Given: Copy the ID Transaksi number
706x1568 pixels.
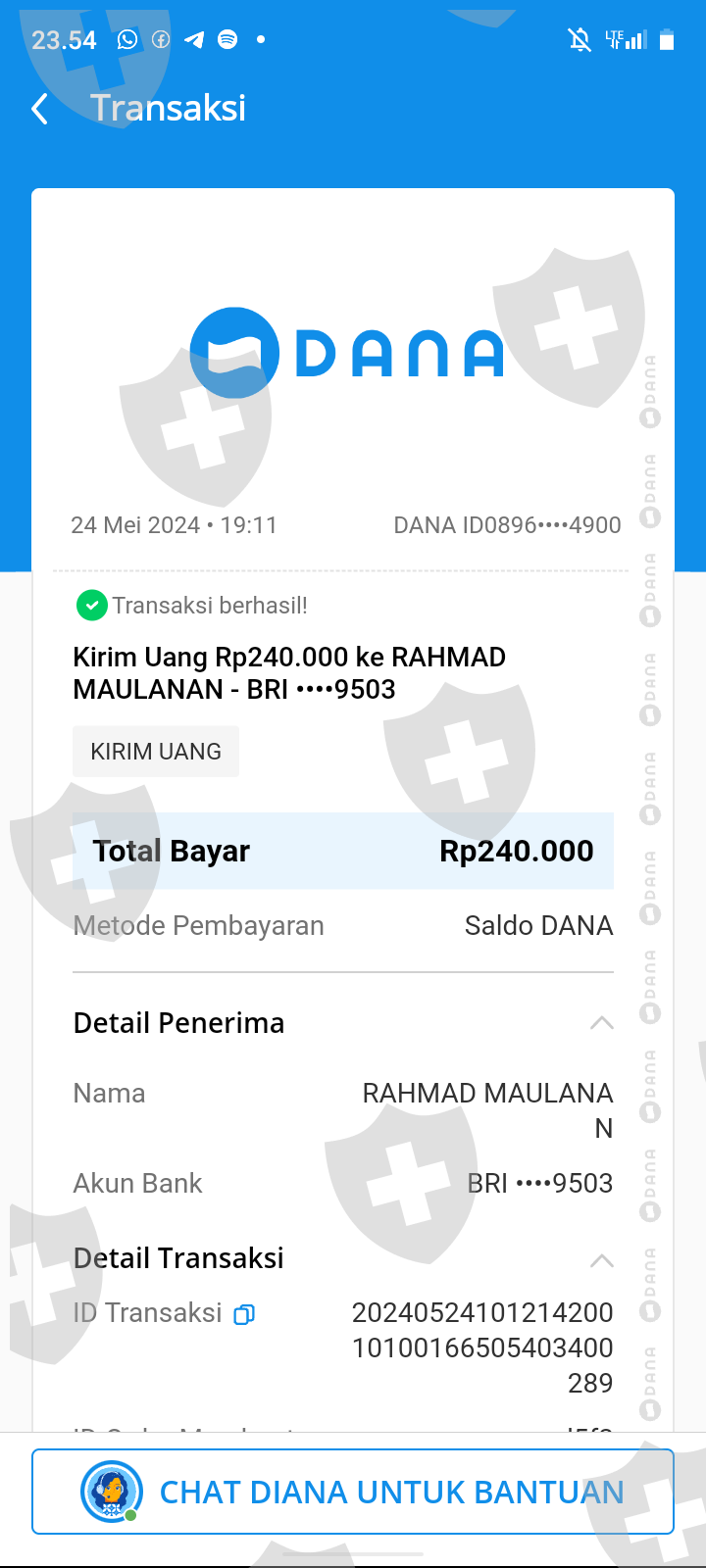Looking at the screenshot, I should [244, 1314].
